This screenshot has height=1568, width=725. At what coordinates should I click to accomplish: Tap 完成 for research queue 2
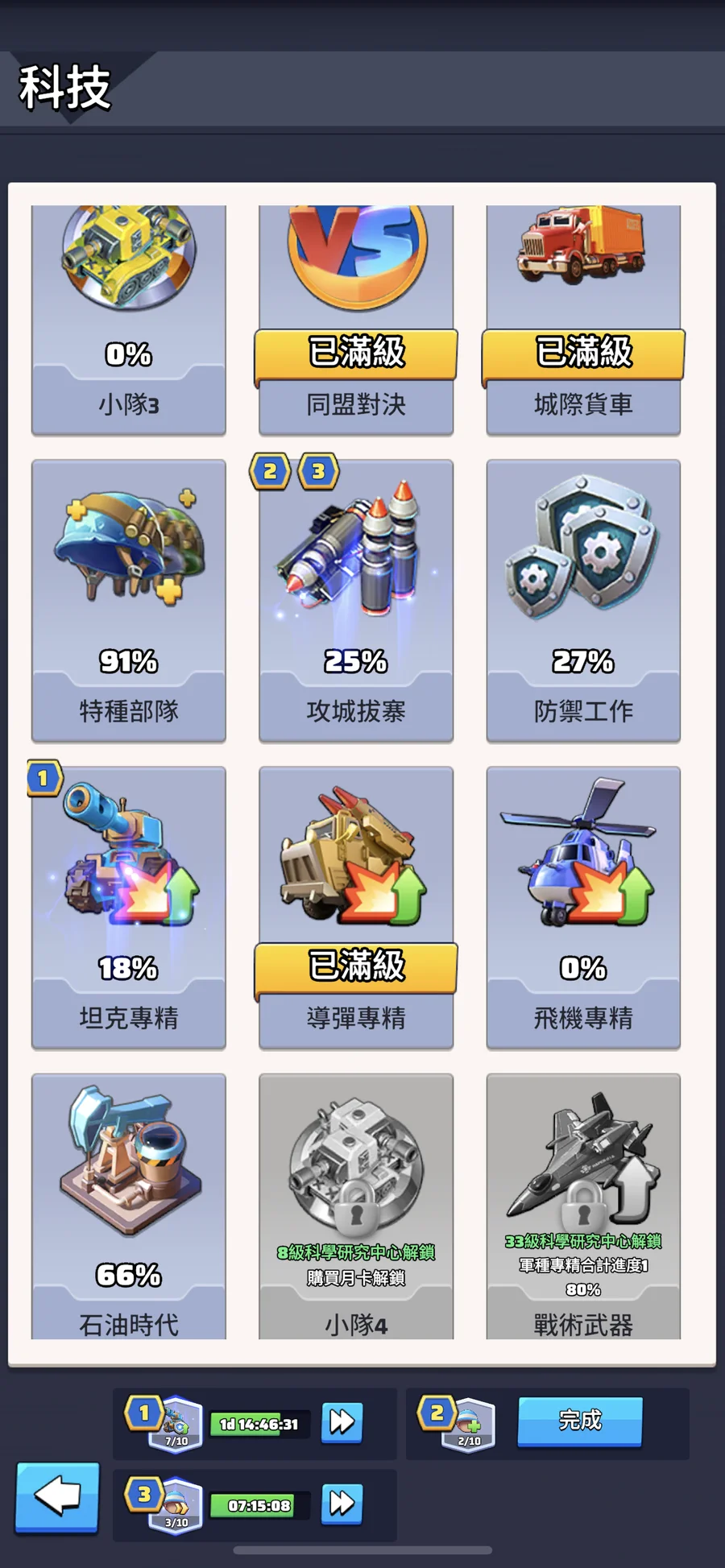[580, 1421]
